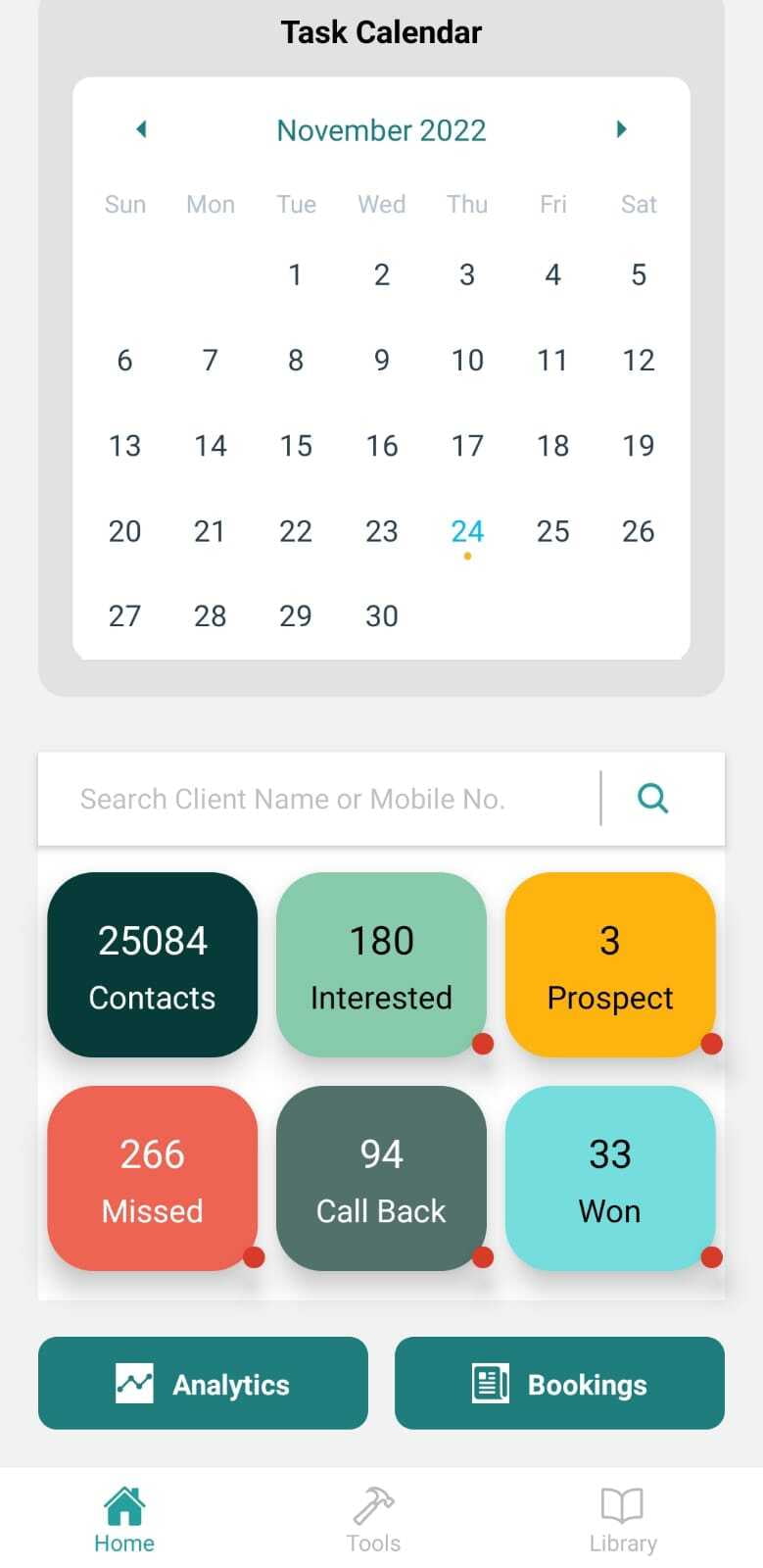Open the 25084 Contacts card
The width and height of the screenshot is (763, 1568).
153,965
